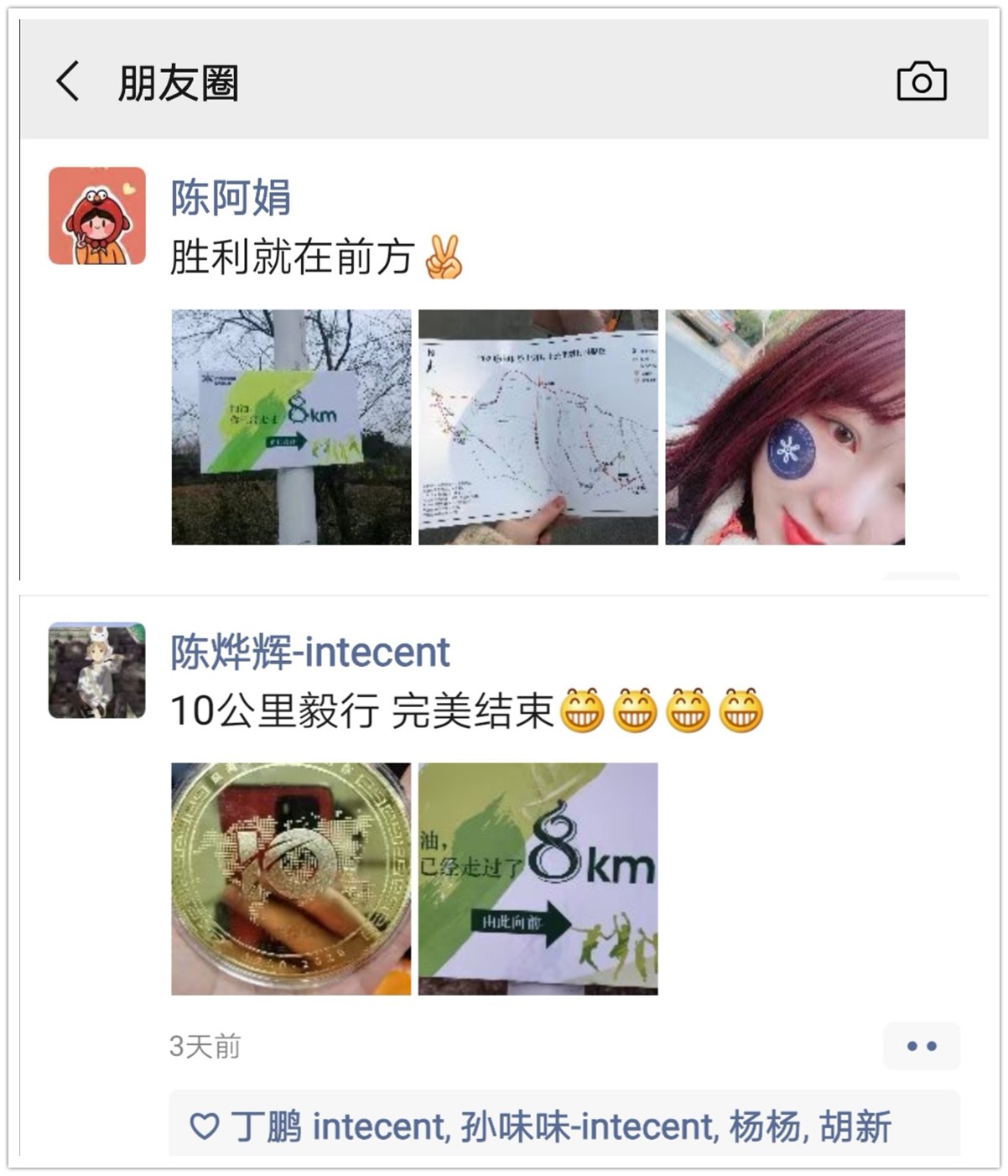Screen dimensions: 1008x1176
Task: Go back from 朋友圈
Action: (x=69, y=82)
